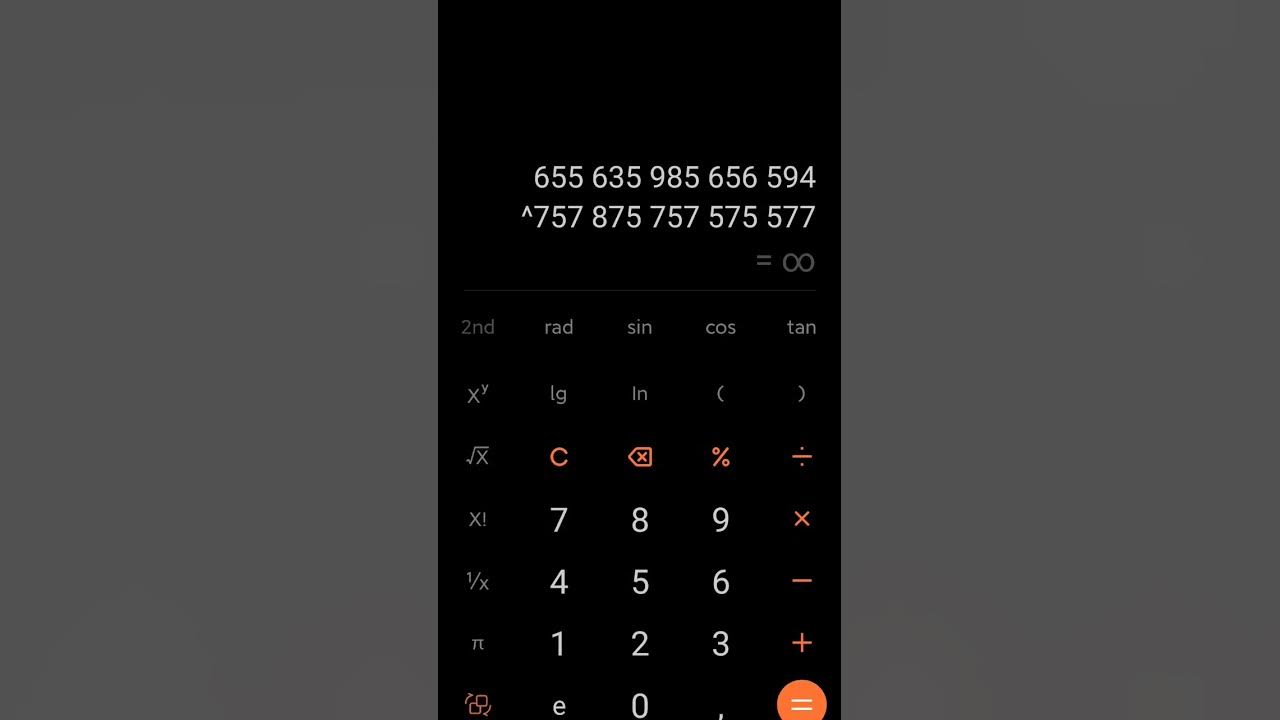Tap the plus operator
This screenshot has width=1280, height=720.
[801, 643]
